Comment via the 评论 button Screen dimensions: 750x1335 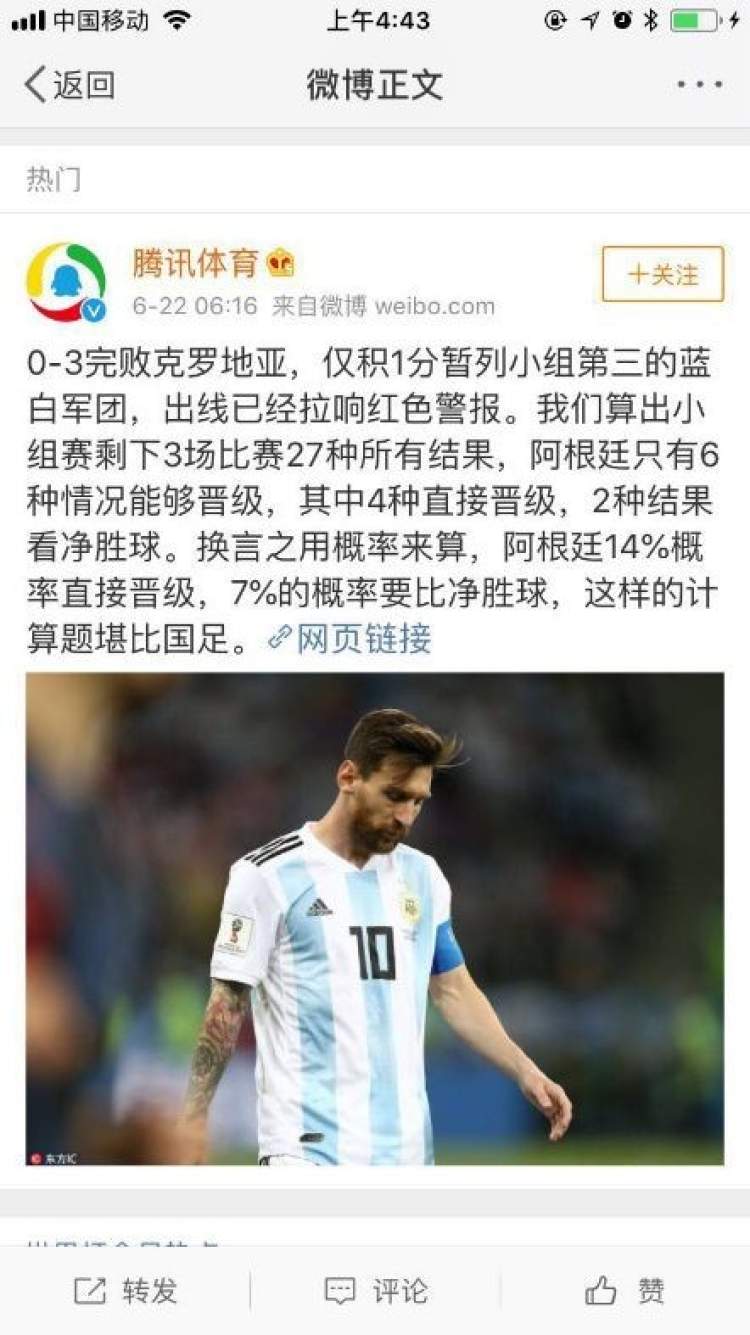pos(375,1291)
